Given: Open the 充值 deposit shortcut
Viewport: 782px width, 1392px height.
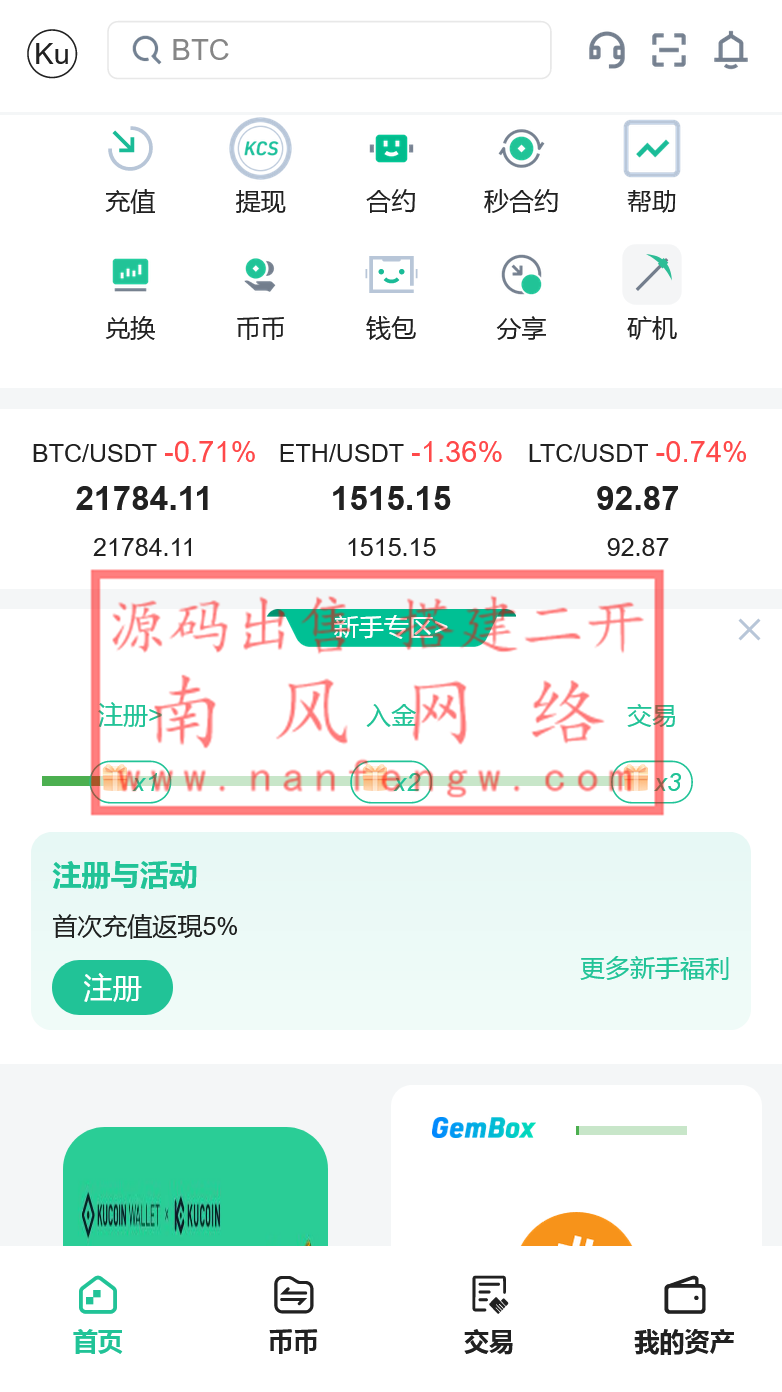Looking at the screenshot, I should click(130, 168).
